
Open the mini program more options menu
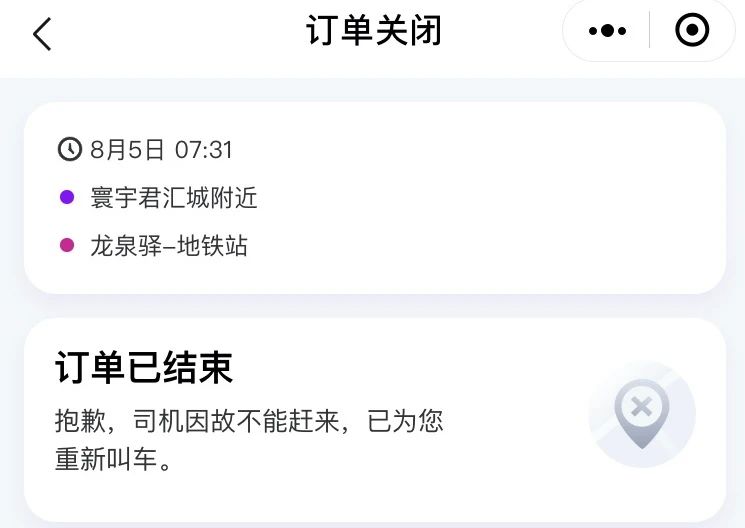(607, 31)
